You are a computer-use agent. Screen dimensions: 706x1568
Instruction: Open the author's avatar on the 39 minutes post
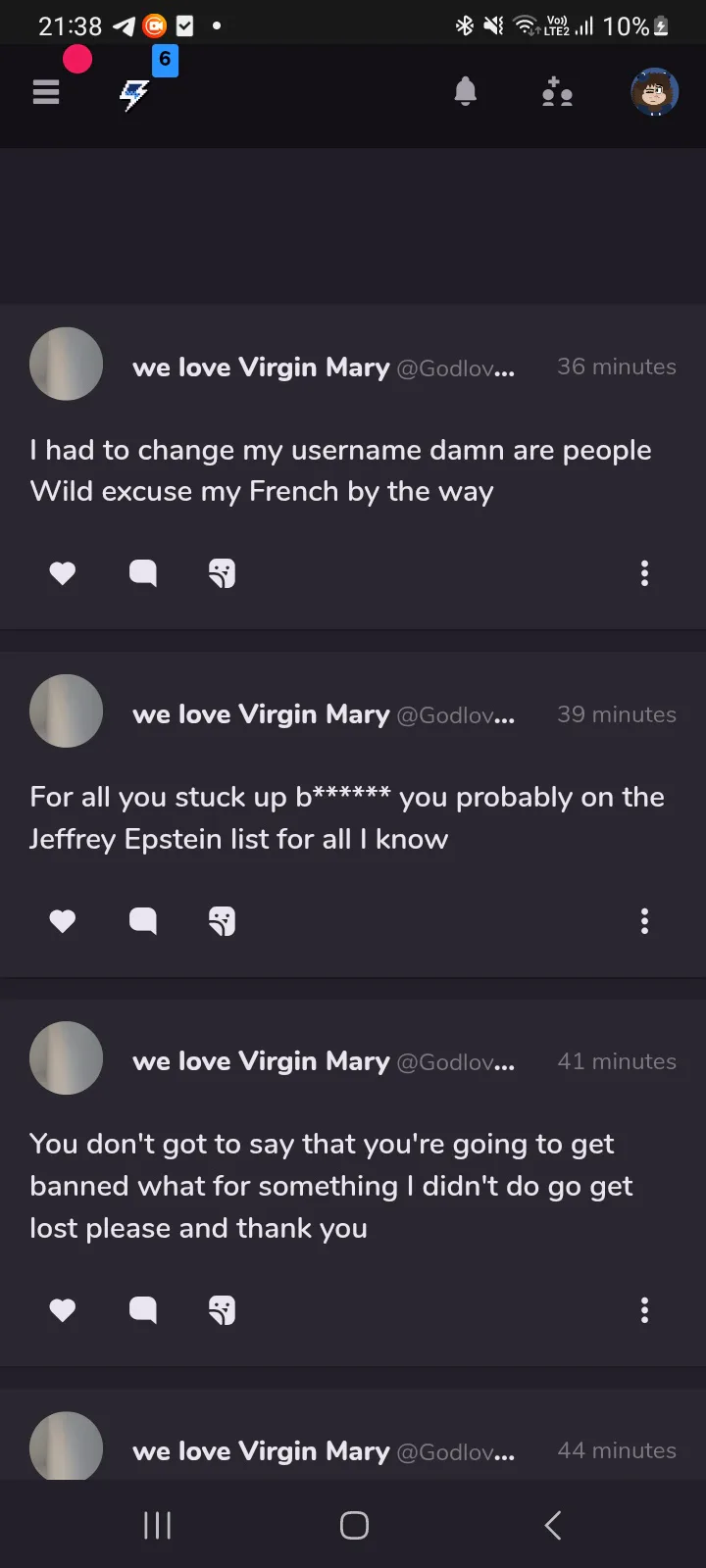point(67,710)
